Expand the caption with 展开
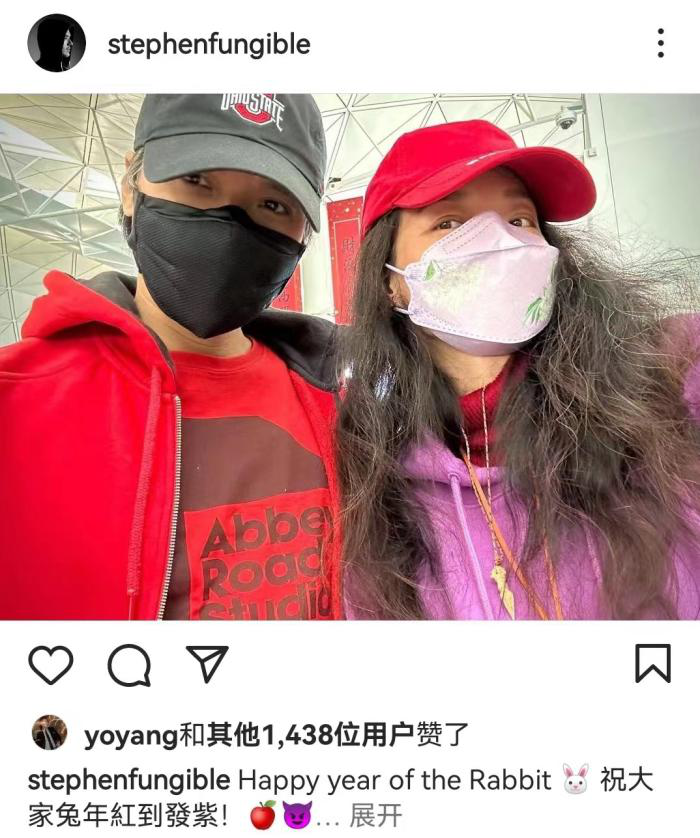Viewport: 700px width, 838px height. (374, 815)
